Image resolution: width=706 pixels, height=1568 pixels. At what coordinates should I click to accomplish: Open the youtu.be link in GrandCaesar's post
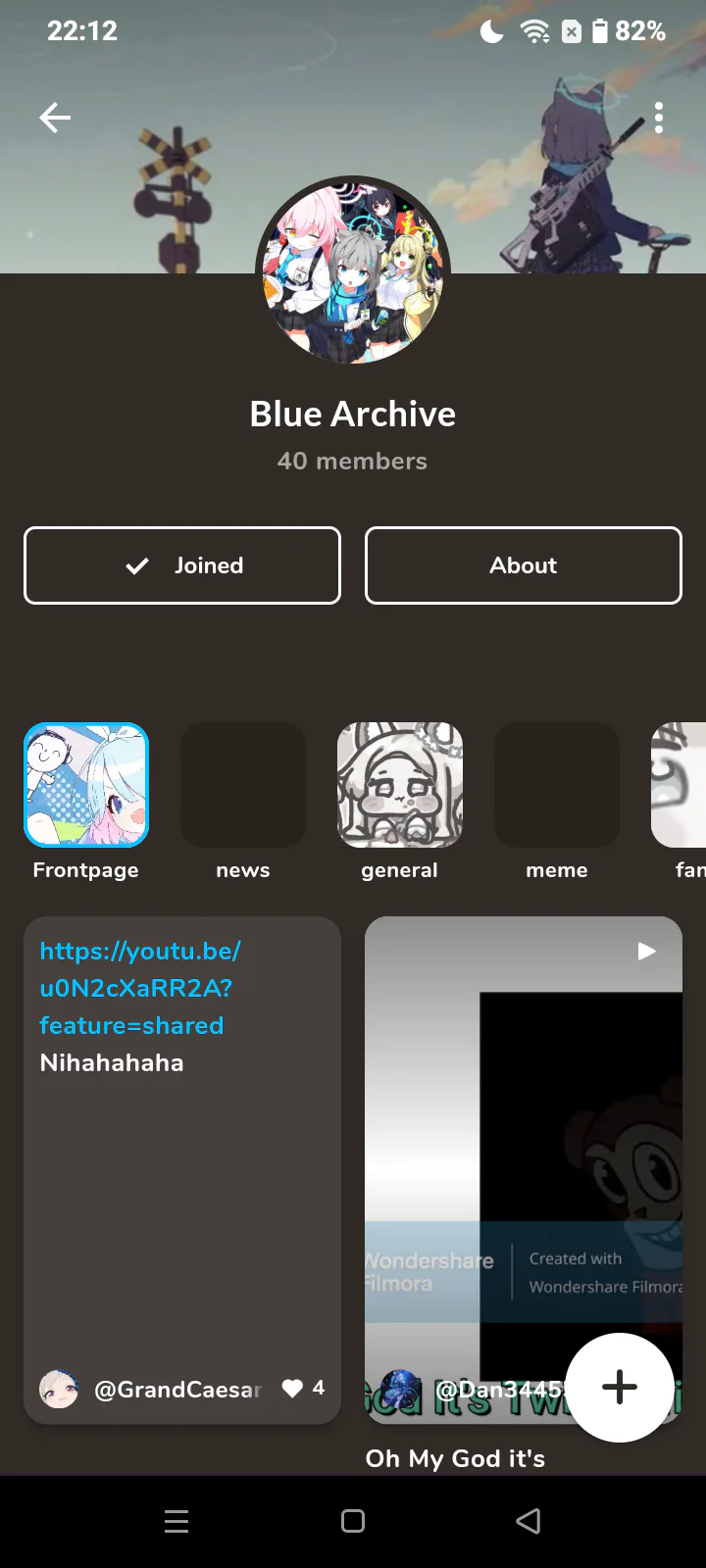click(x=137, y=988)
